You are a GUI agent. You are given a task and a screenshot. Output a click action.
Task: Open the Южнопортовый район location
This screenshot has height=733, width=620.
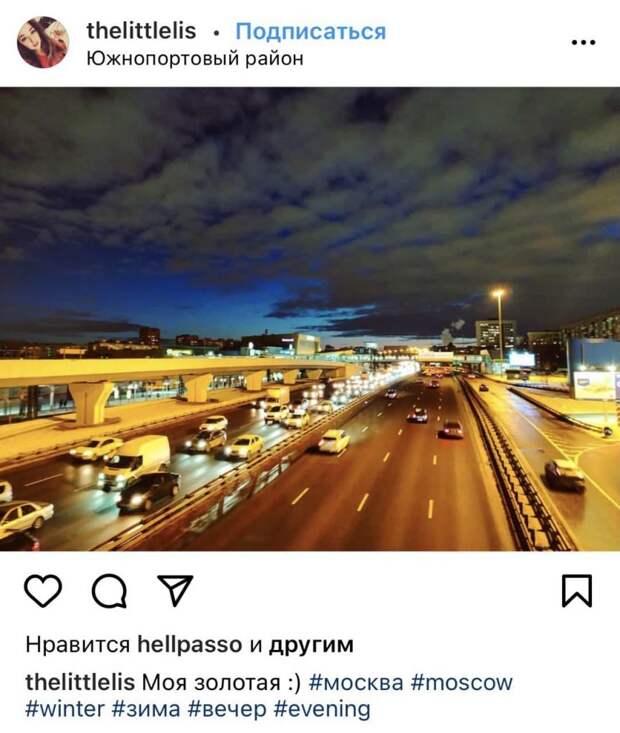click(194, 58)
